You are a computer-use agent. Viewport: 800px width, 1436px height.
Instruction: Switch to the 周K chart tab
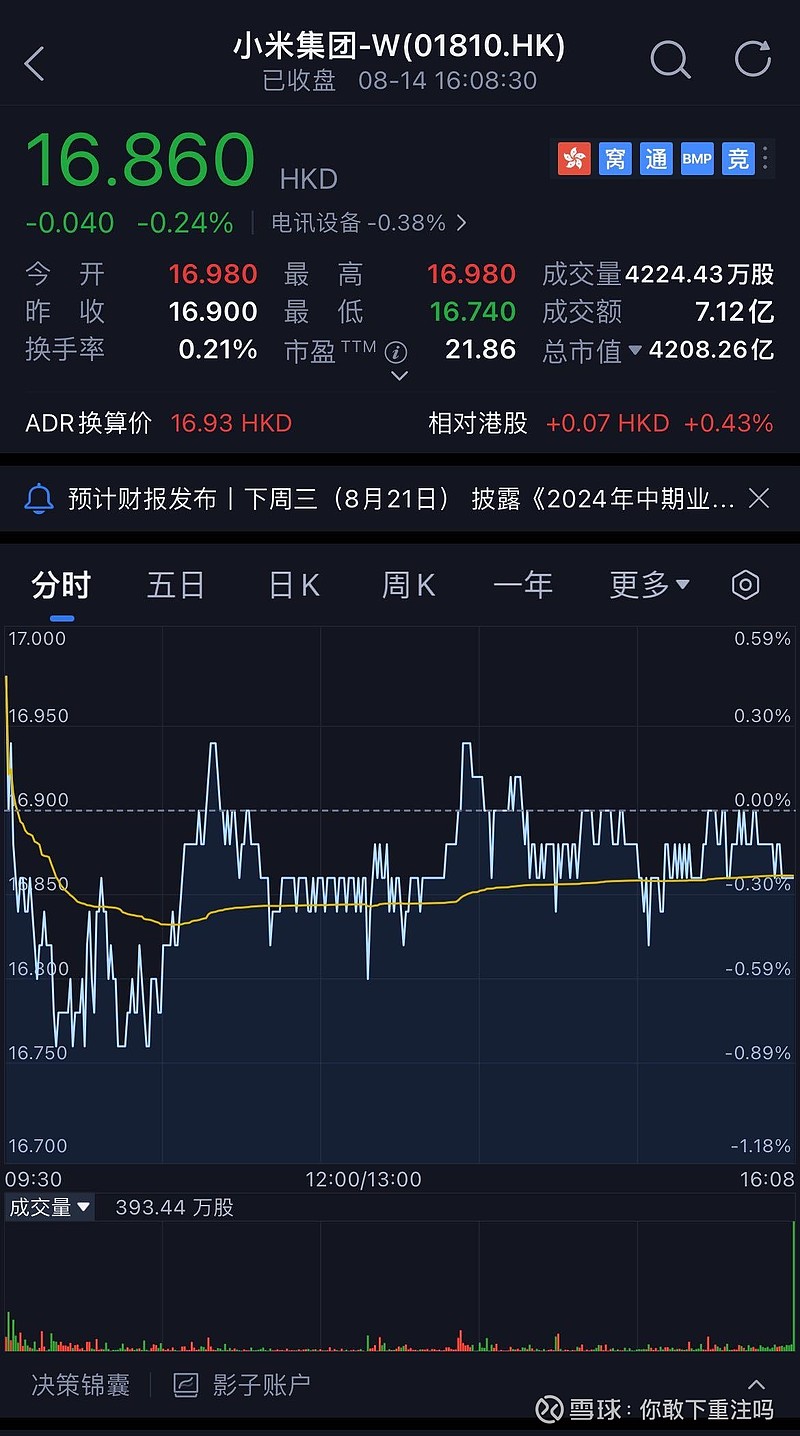(x=409, y=585)
